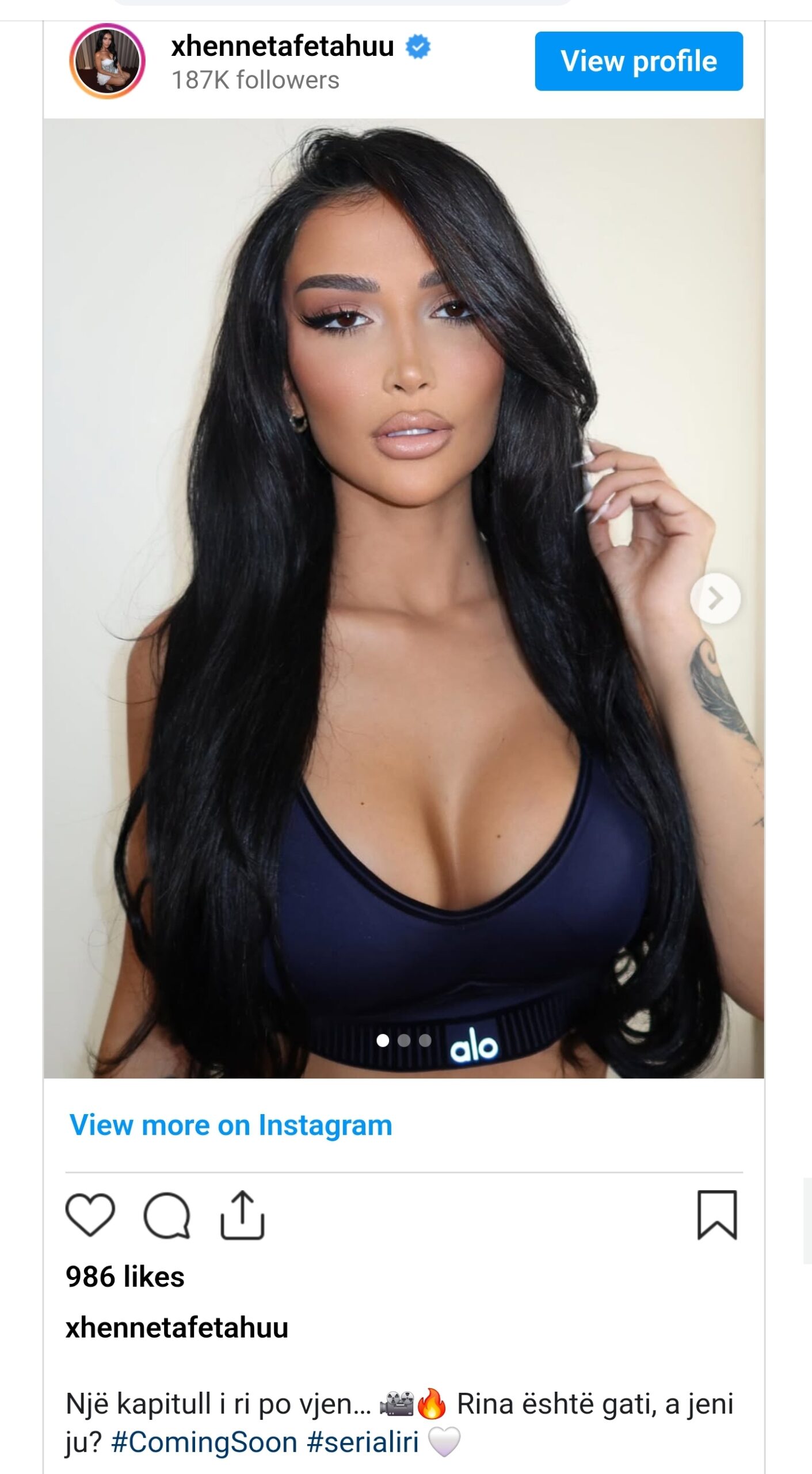Like the post with heart icon
Screen dimensions: 812x1474
[x=90, y=1214]
